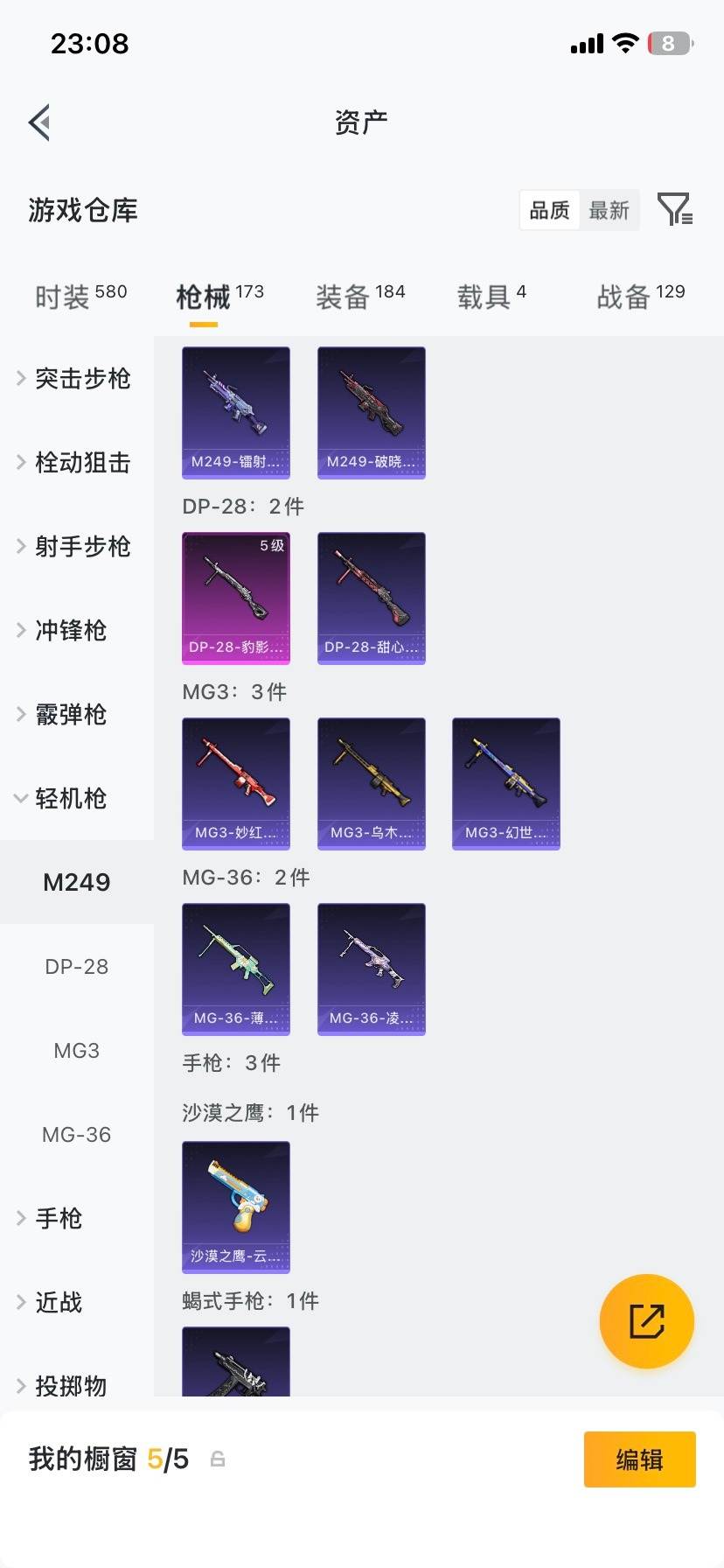Click 我的橱窗 5/5 showcase link
This screenshot has width=724, height=1568.
click(105, 1459)
